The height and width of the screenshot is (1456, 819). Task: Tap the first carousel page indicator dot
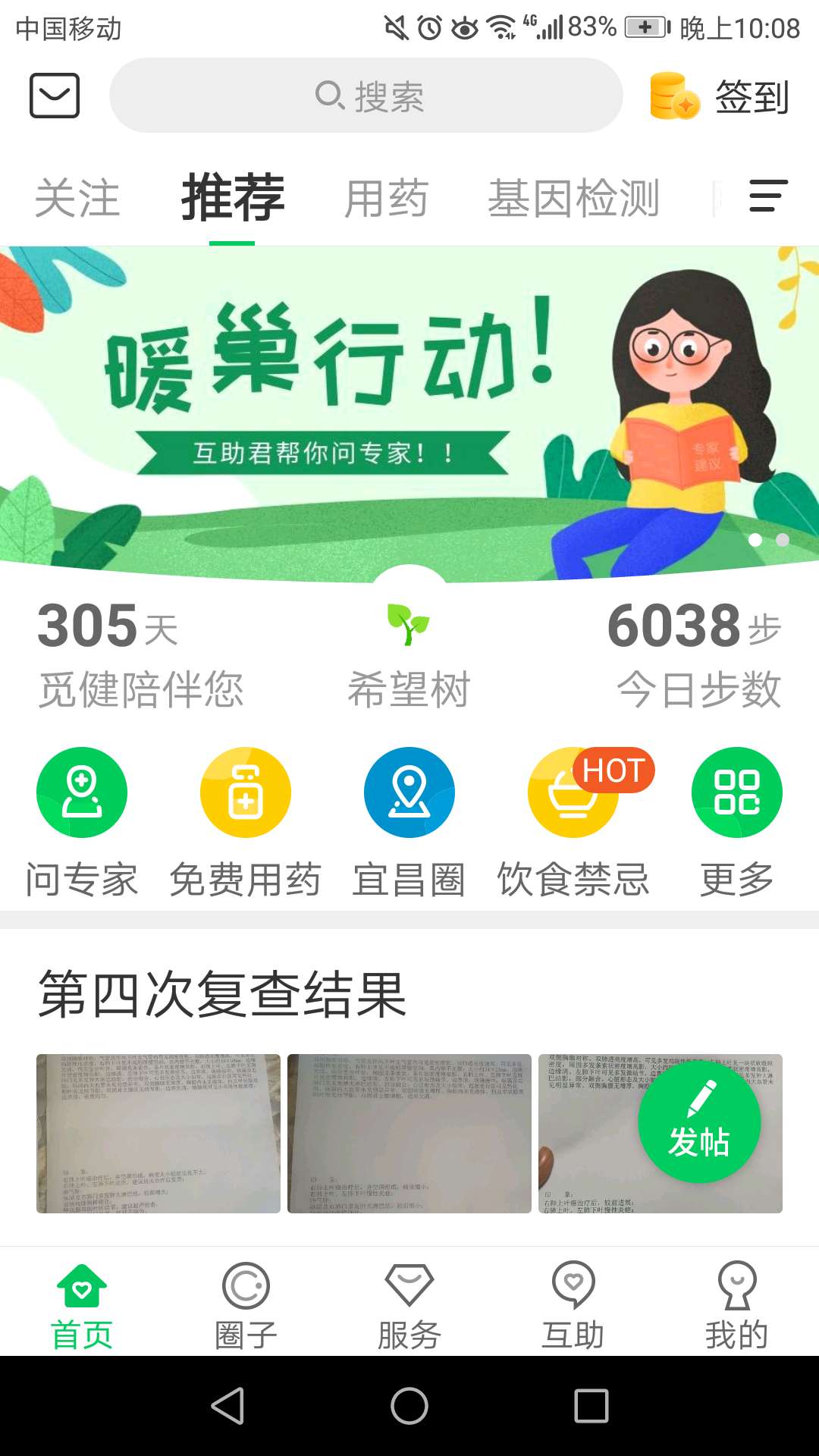click(755, 540)
